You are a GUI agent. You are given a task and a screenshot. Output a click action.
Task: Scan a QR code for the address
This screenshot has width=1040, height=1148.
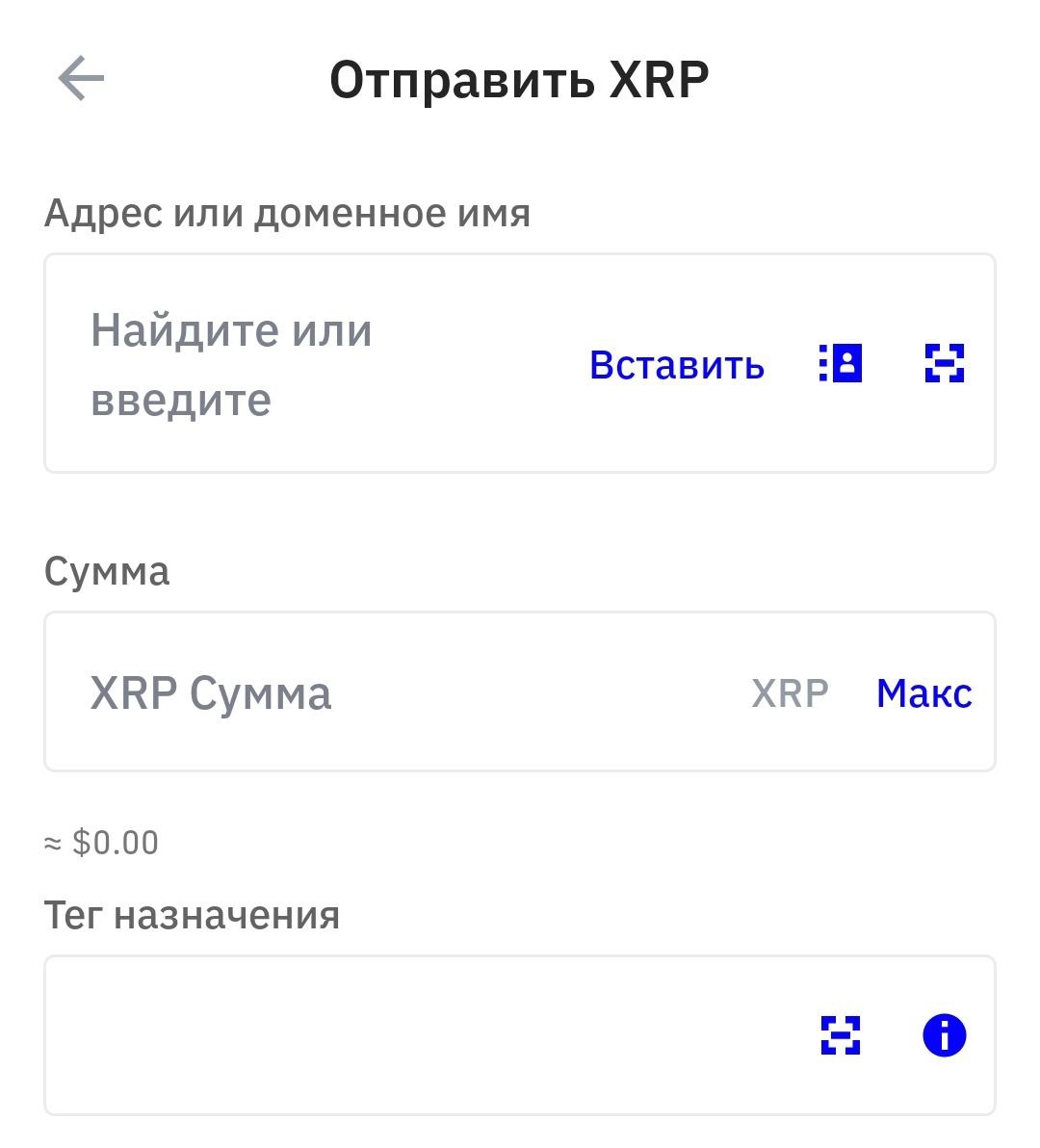tap(944, 363)
